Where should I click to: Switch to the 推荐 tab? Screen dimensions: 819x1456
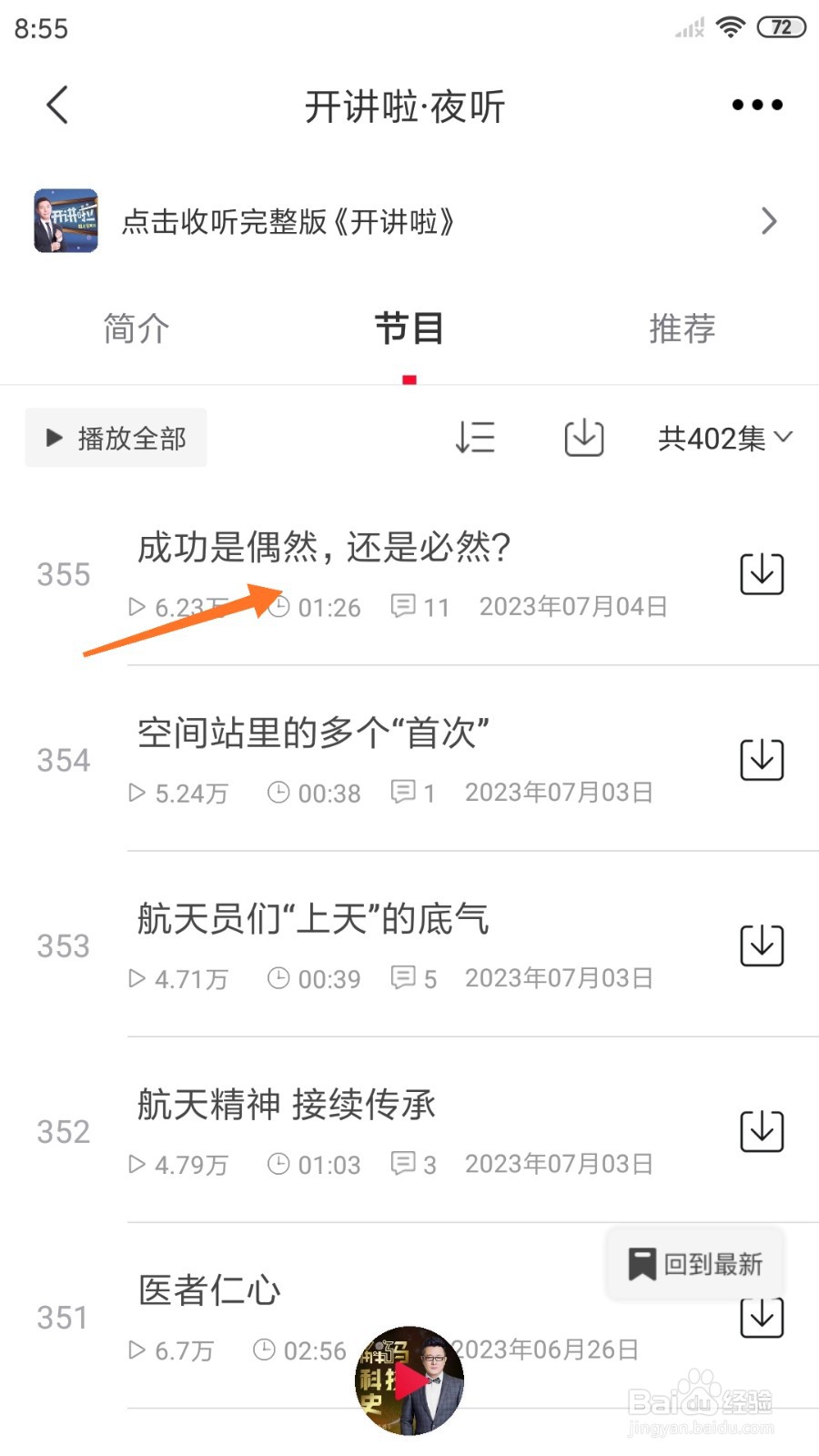[682, 329]
